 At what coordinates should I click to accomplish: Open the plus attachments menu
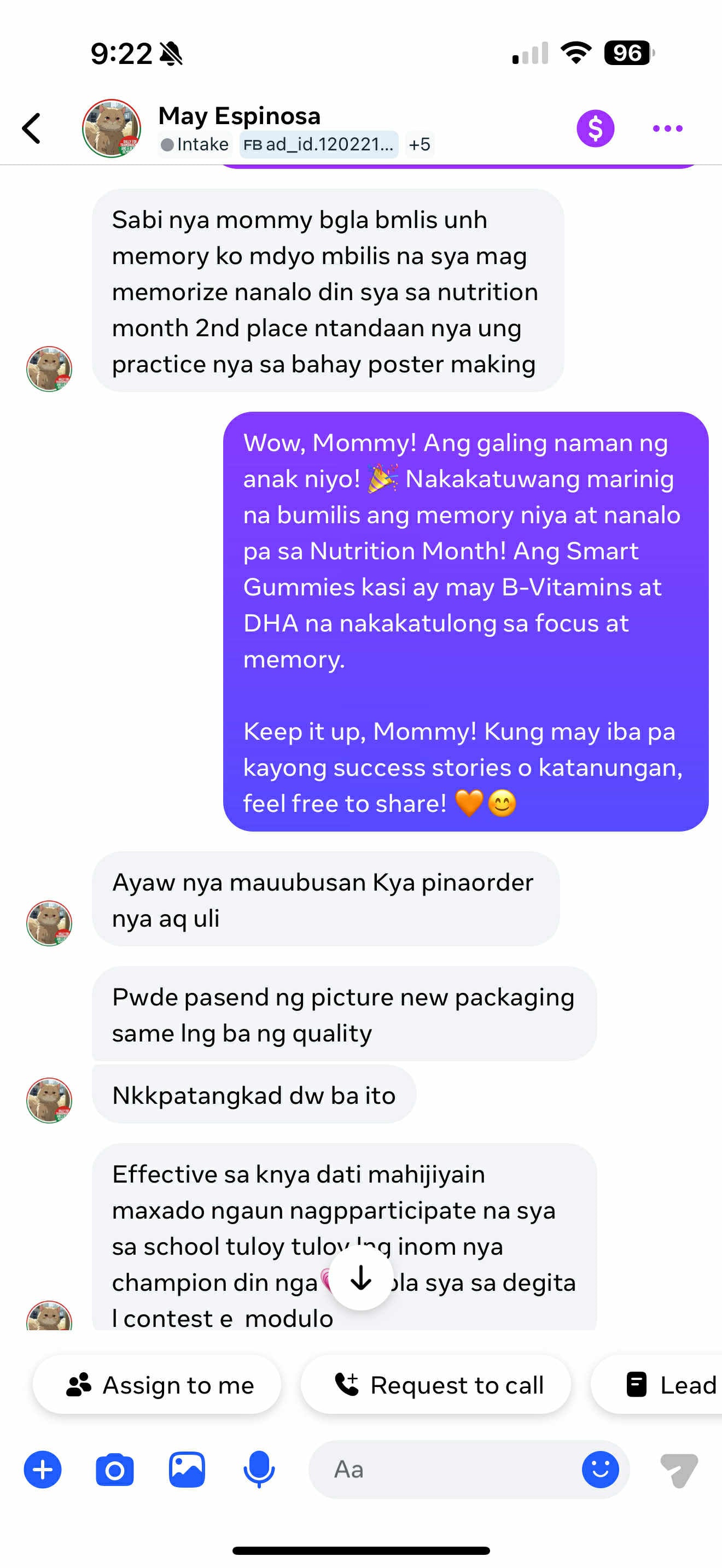pyautogui.click(x=43, y=1470)
